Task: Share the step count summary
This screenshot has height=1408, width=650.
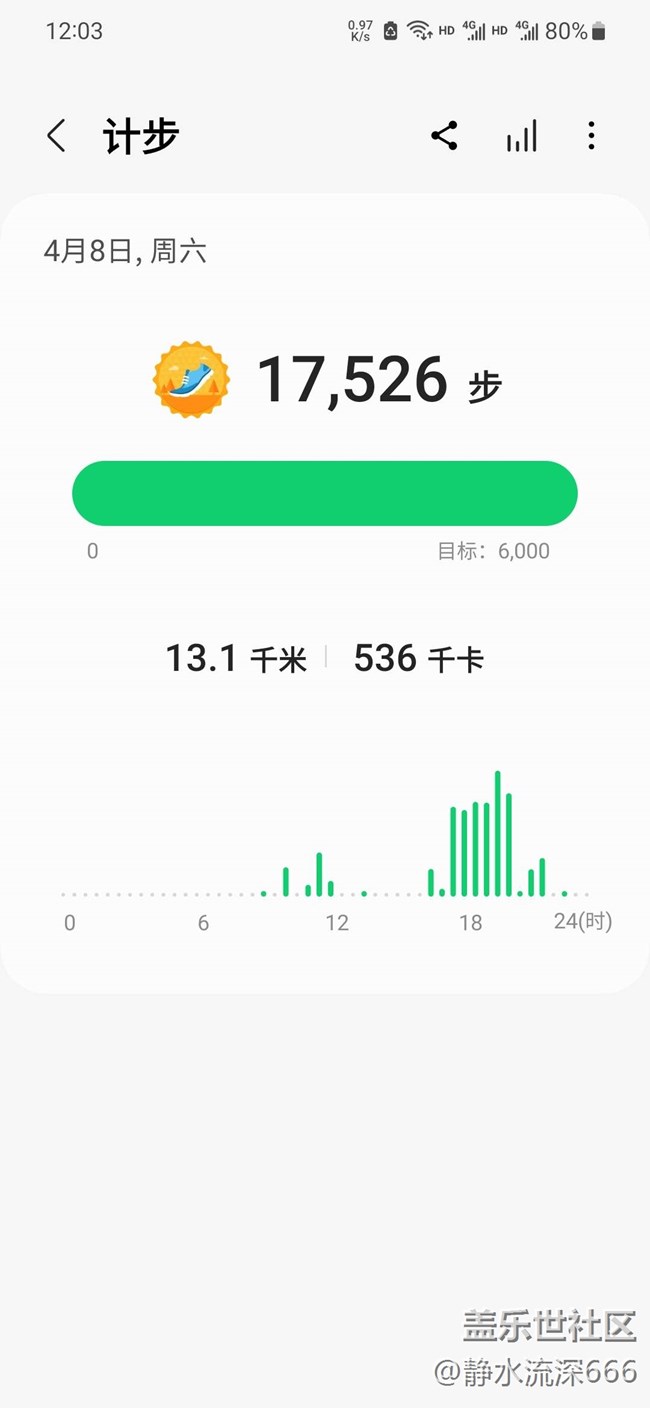Action: [444, 136]
